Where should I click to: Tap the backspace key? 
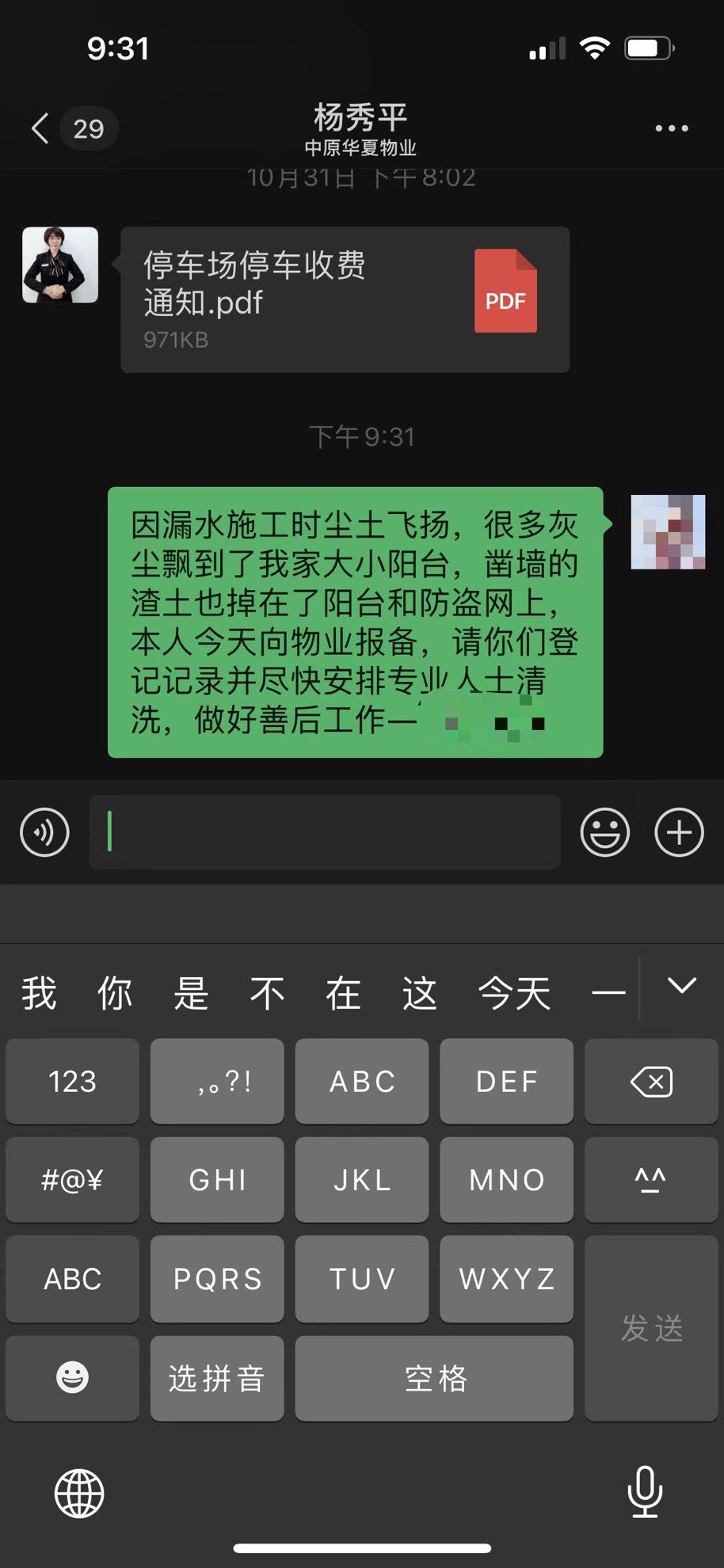point(651,1081)
